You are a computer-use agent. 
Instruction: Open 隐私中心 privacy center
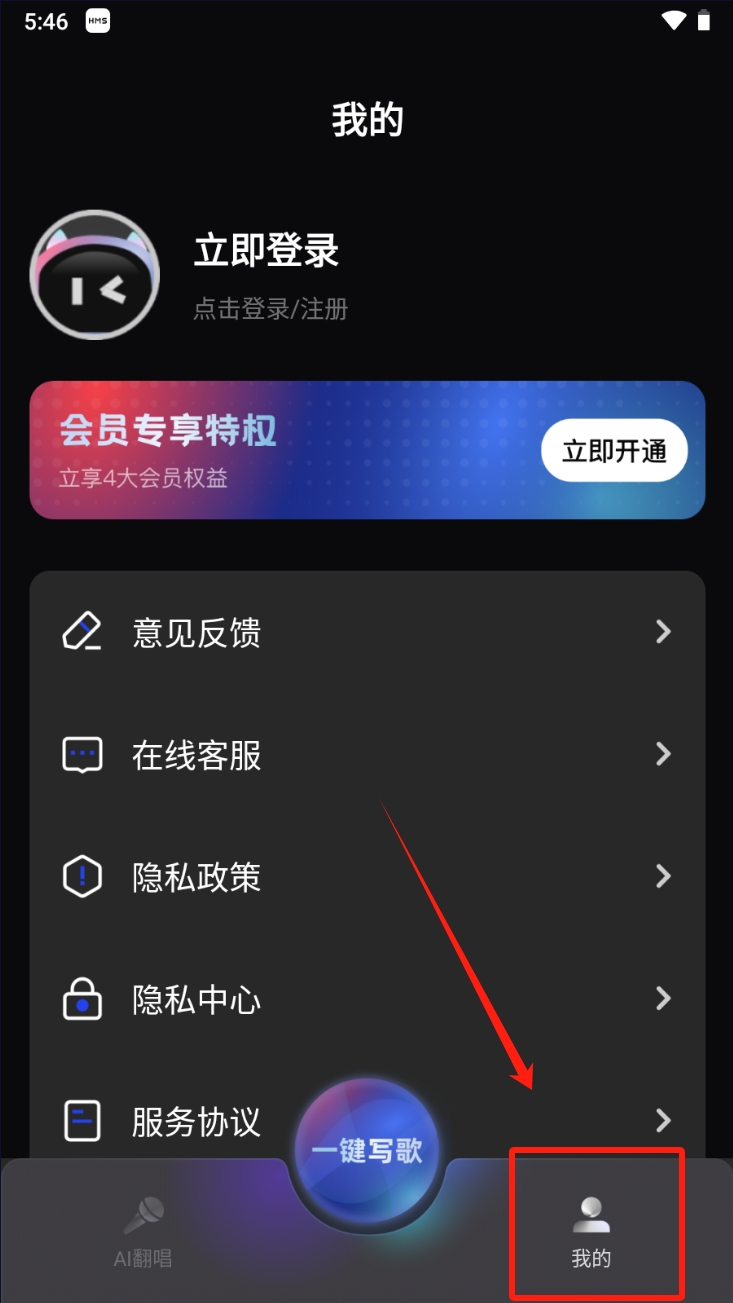click(367, 999)
